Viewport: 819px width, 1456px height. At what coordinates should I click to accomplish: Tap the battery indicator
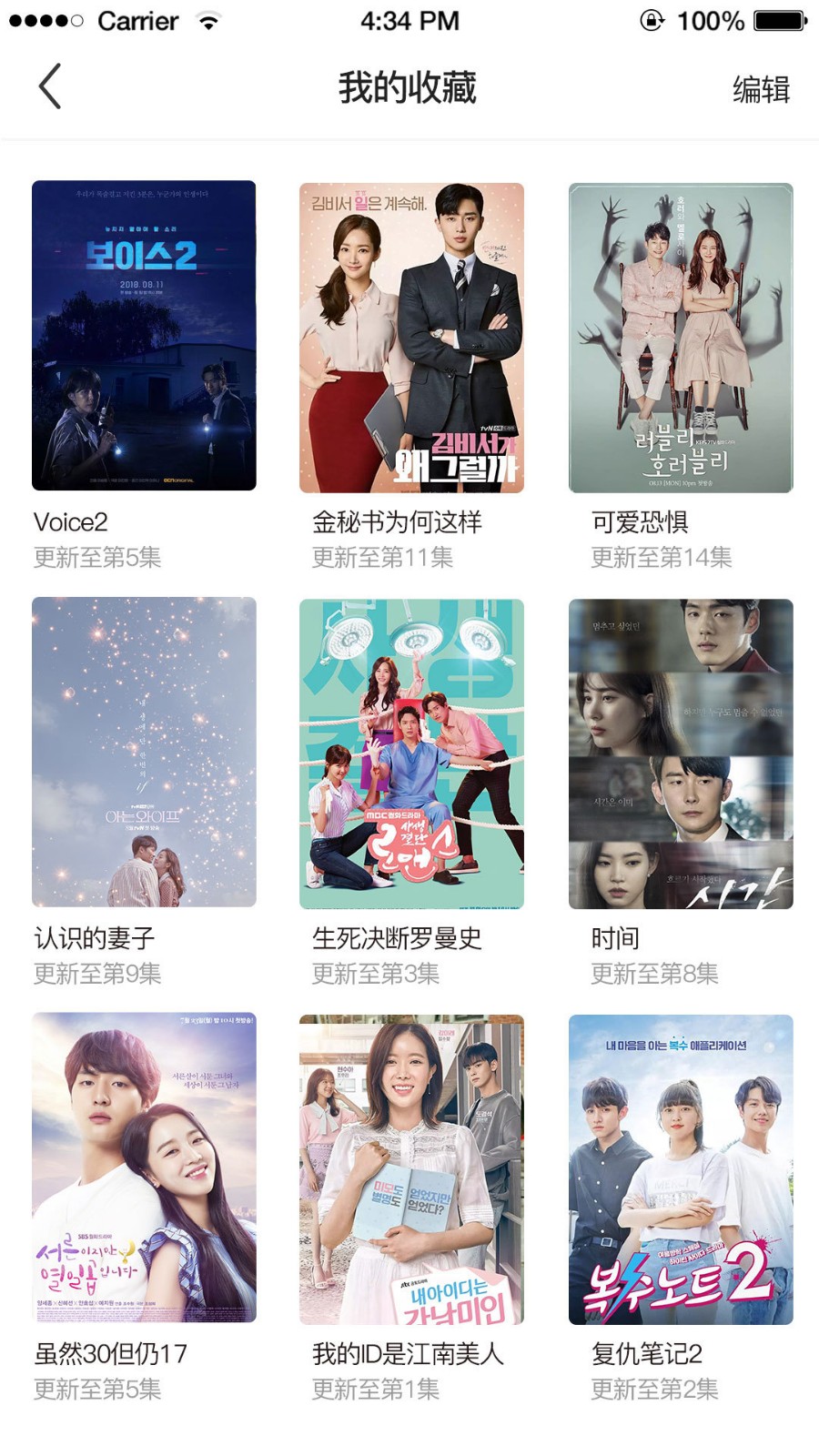(778, 18)
